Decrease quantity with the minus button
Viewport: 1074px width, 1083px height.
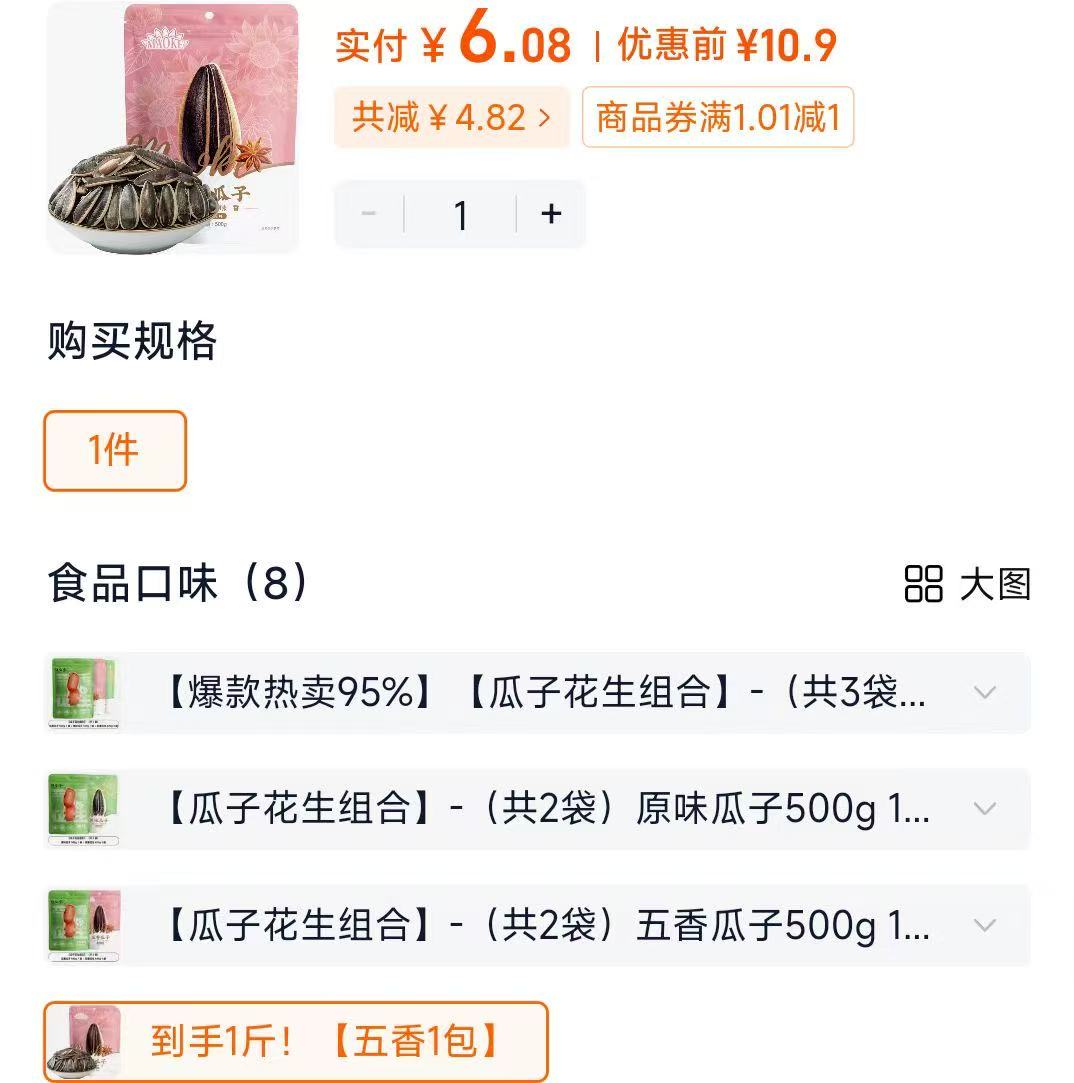(x=369, y=214)
